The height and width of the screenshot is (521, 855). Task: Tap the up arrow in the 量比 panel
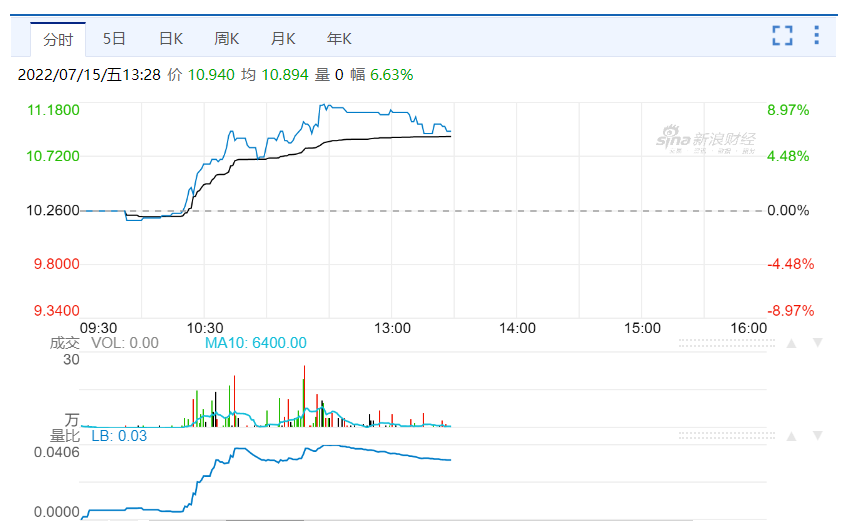click(x=791, y=436)
